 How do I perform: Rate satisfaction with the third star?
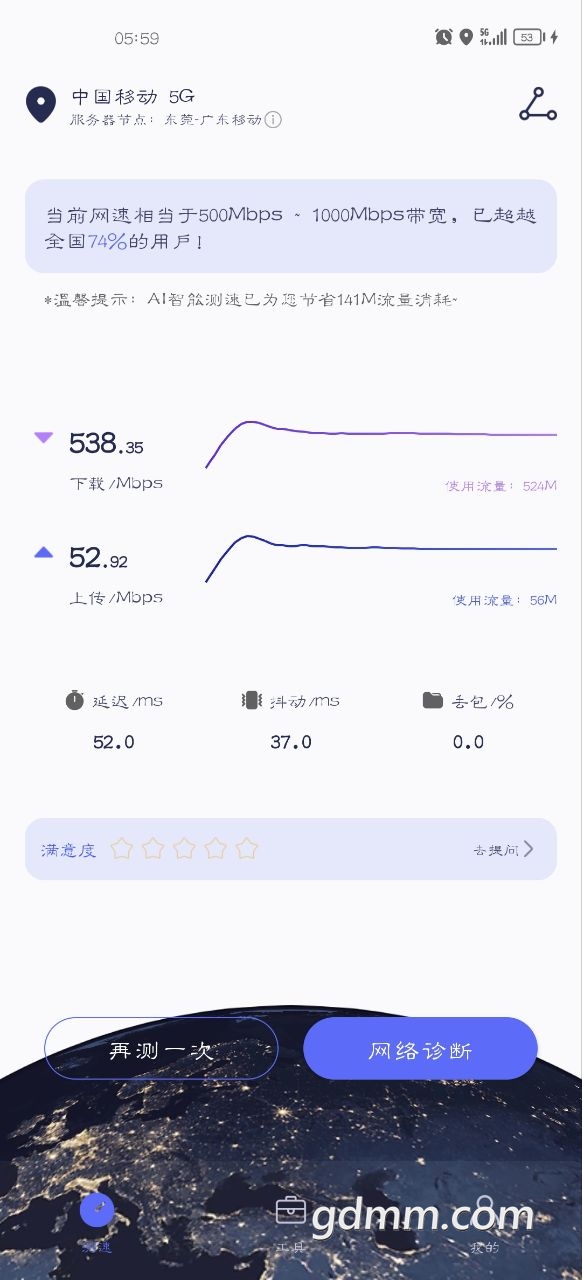click(184, 849)
